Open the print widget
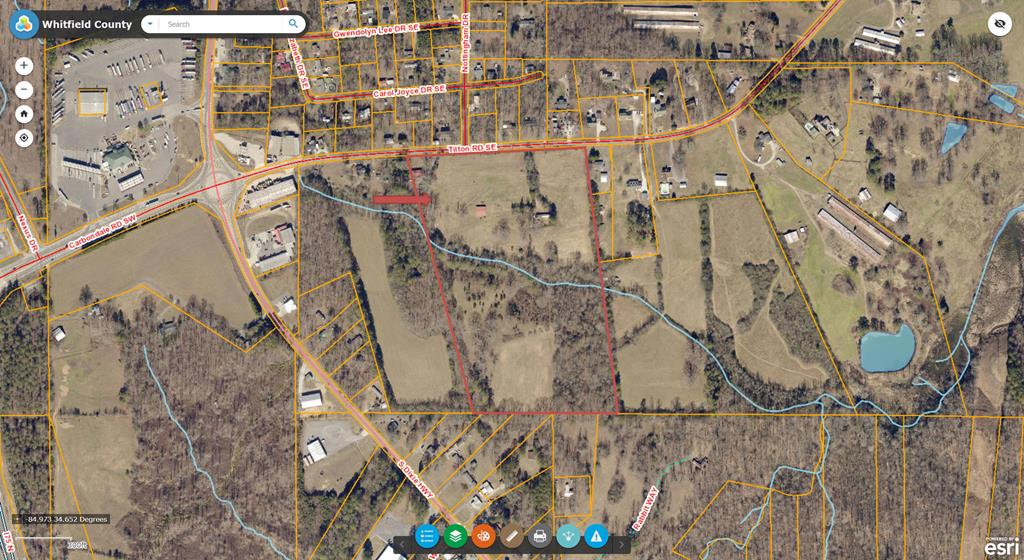Screen dimensions: 1024x560 tap(540, 536)
